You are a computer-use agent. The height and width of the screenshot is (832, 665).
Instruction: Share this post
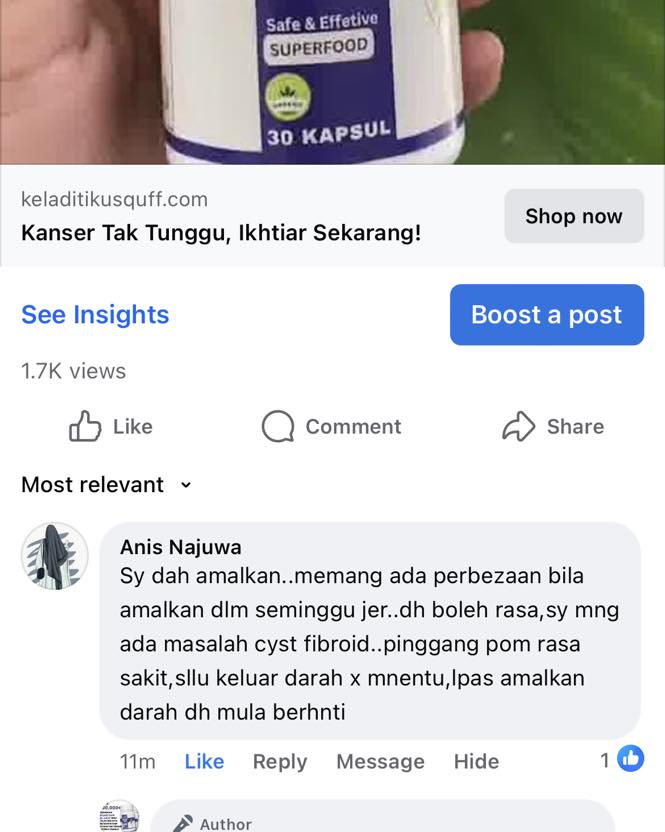tap(553, 427)
